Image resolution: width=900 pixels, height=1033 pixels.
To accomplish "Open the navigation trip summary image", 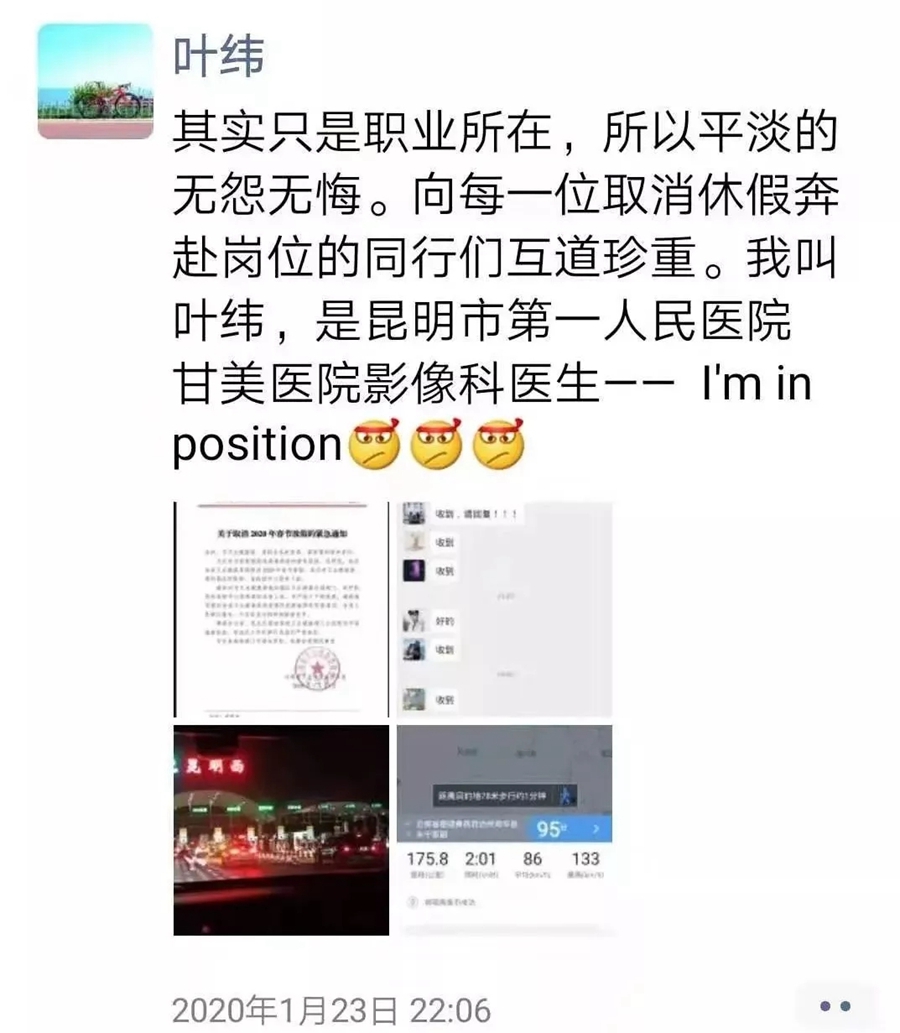I will pos(505,830).
